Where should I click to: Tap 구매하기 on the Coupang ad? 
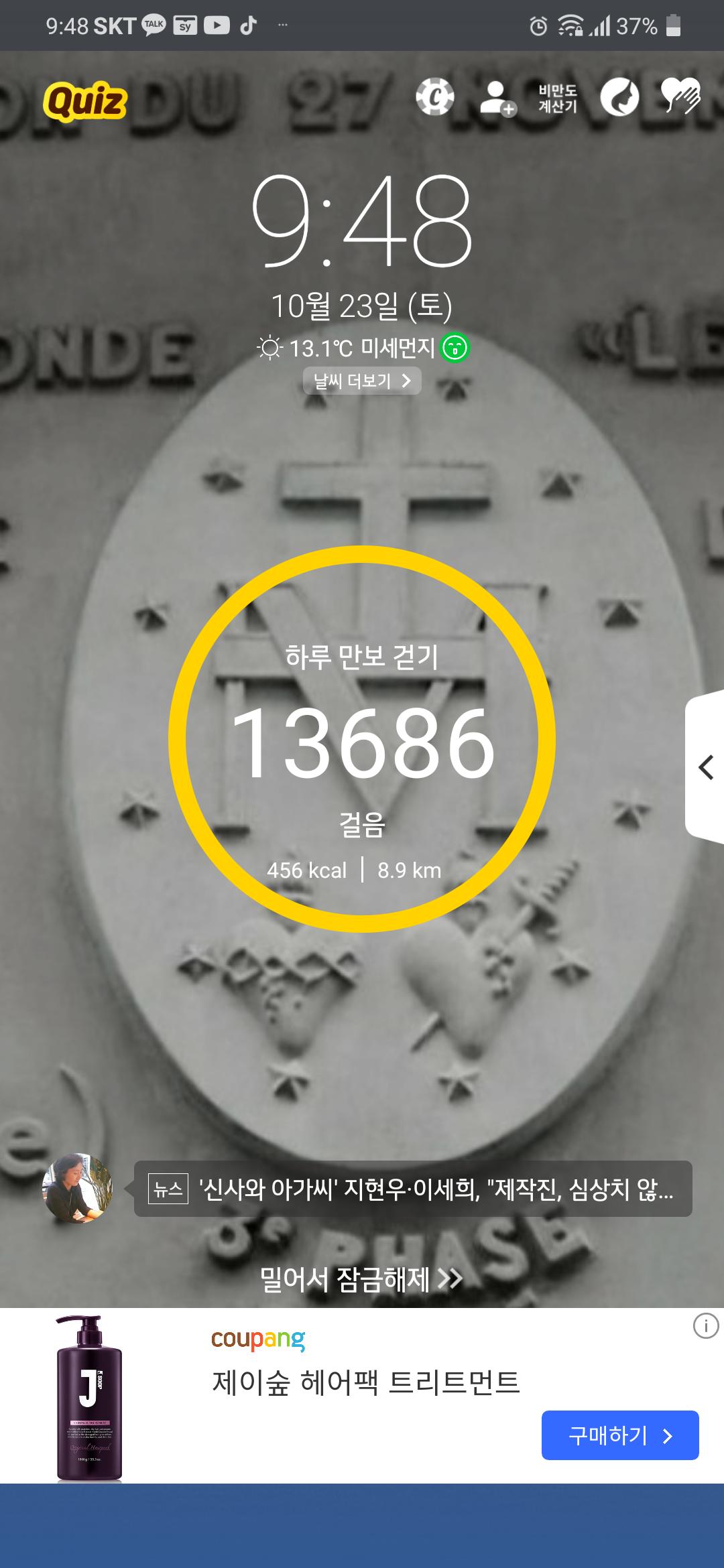(619, 1435)
